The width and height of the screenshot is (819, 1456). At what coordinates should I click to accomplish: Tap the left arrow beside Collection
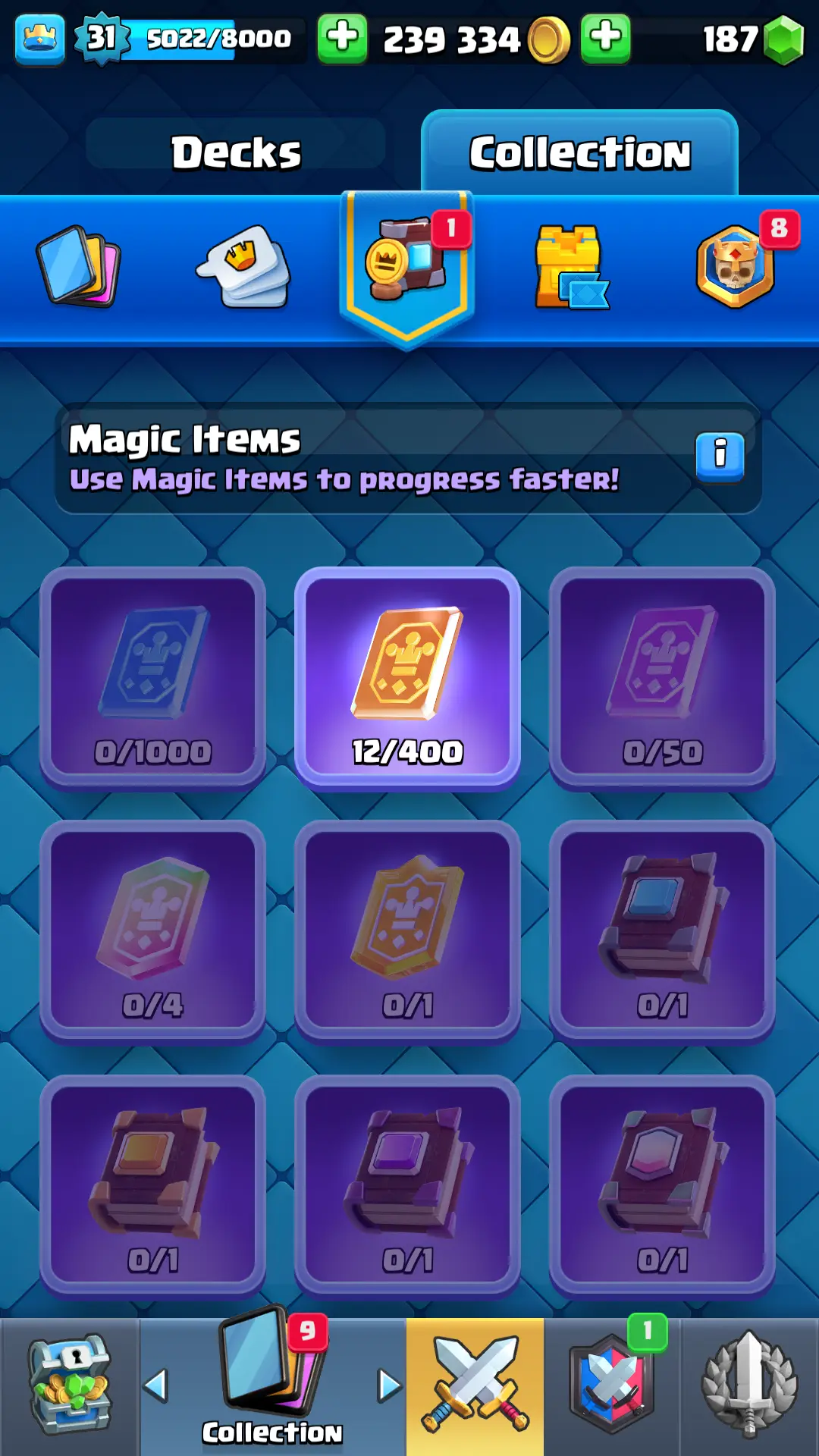tap(155, 1385)
